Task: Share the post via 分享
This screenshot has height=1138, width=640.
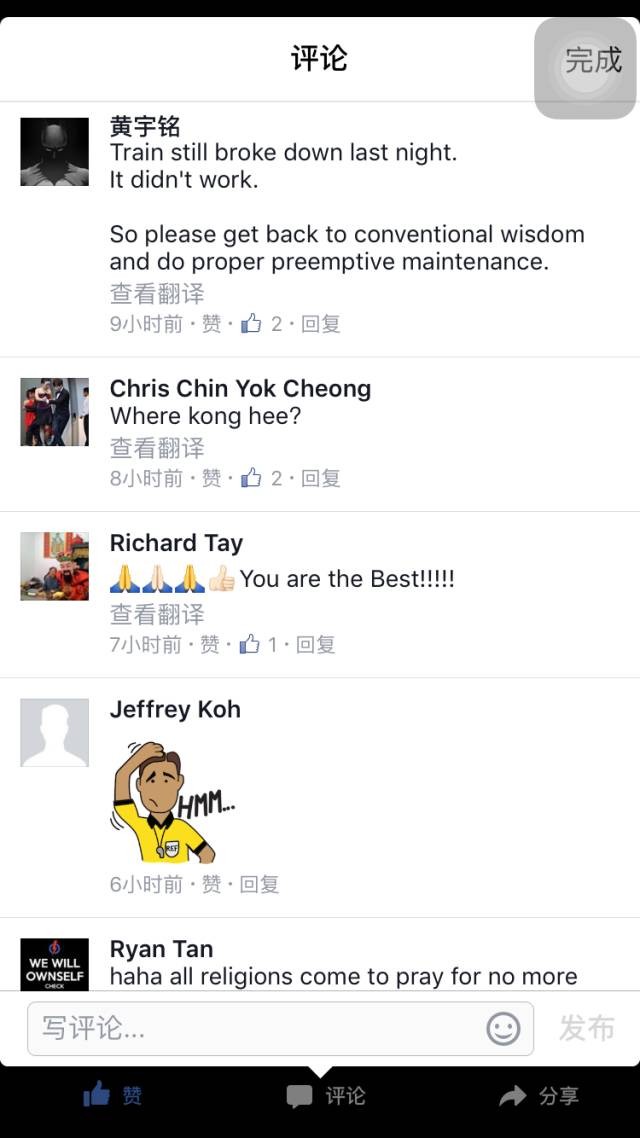Action: pos(539,1096)
